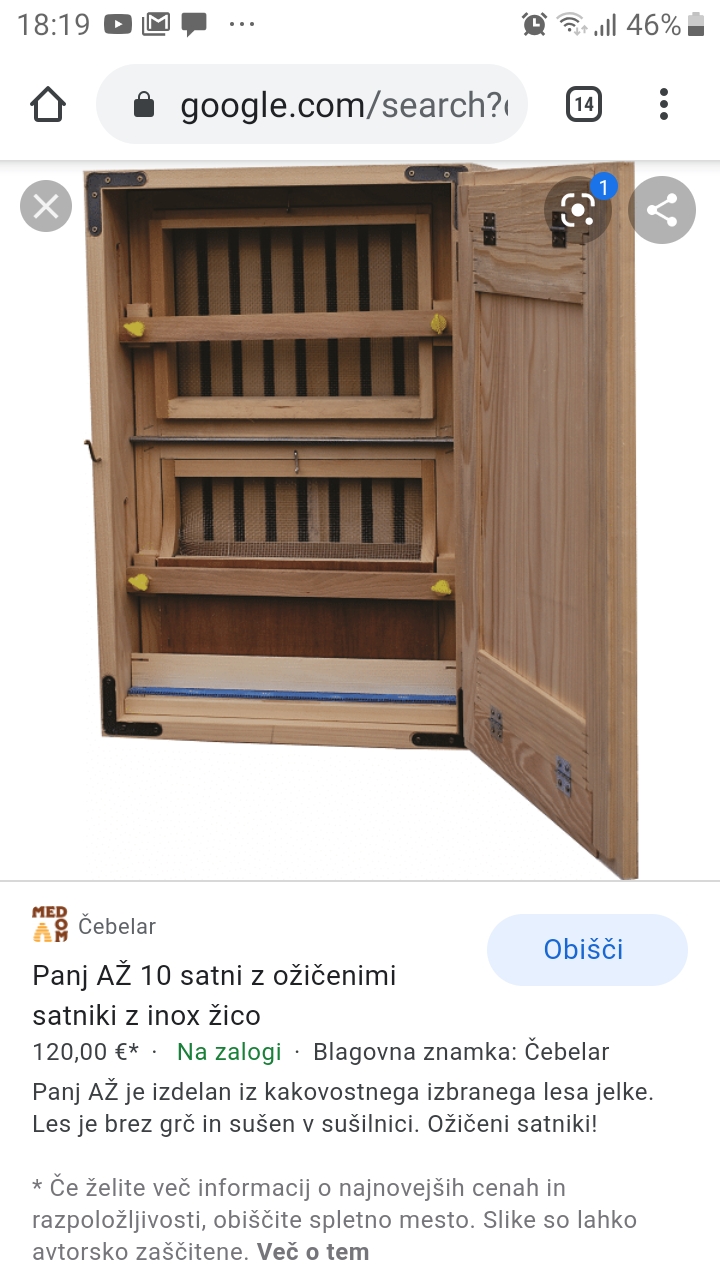This screenshot has height=1280, width=720.
Task: Close the image preview
Action: click(46, 207)
